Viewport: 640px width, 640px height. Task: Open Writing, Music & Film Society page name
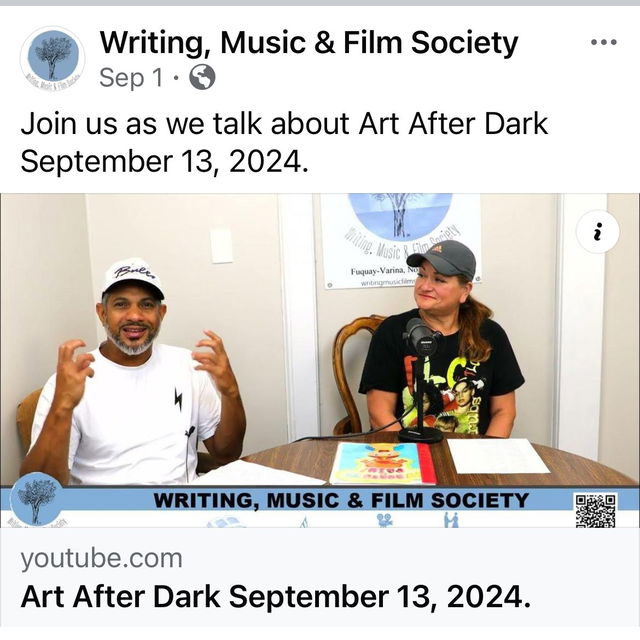[x=309, y=43]
